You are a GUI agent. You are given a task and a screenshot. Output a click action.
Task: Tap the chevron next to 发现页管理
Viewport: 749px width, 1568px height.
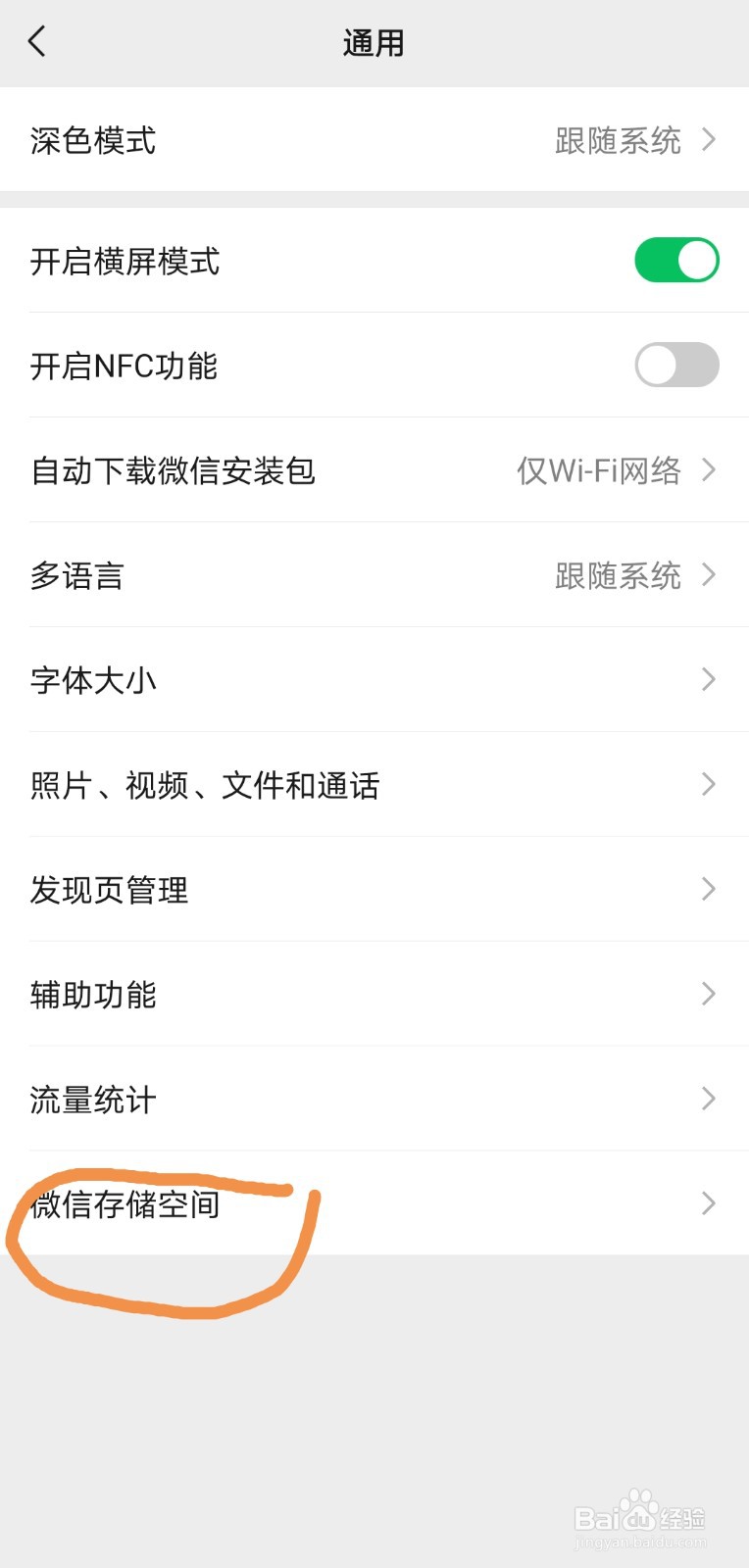(708, 890)
